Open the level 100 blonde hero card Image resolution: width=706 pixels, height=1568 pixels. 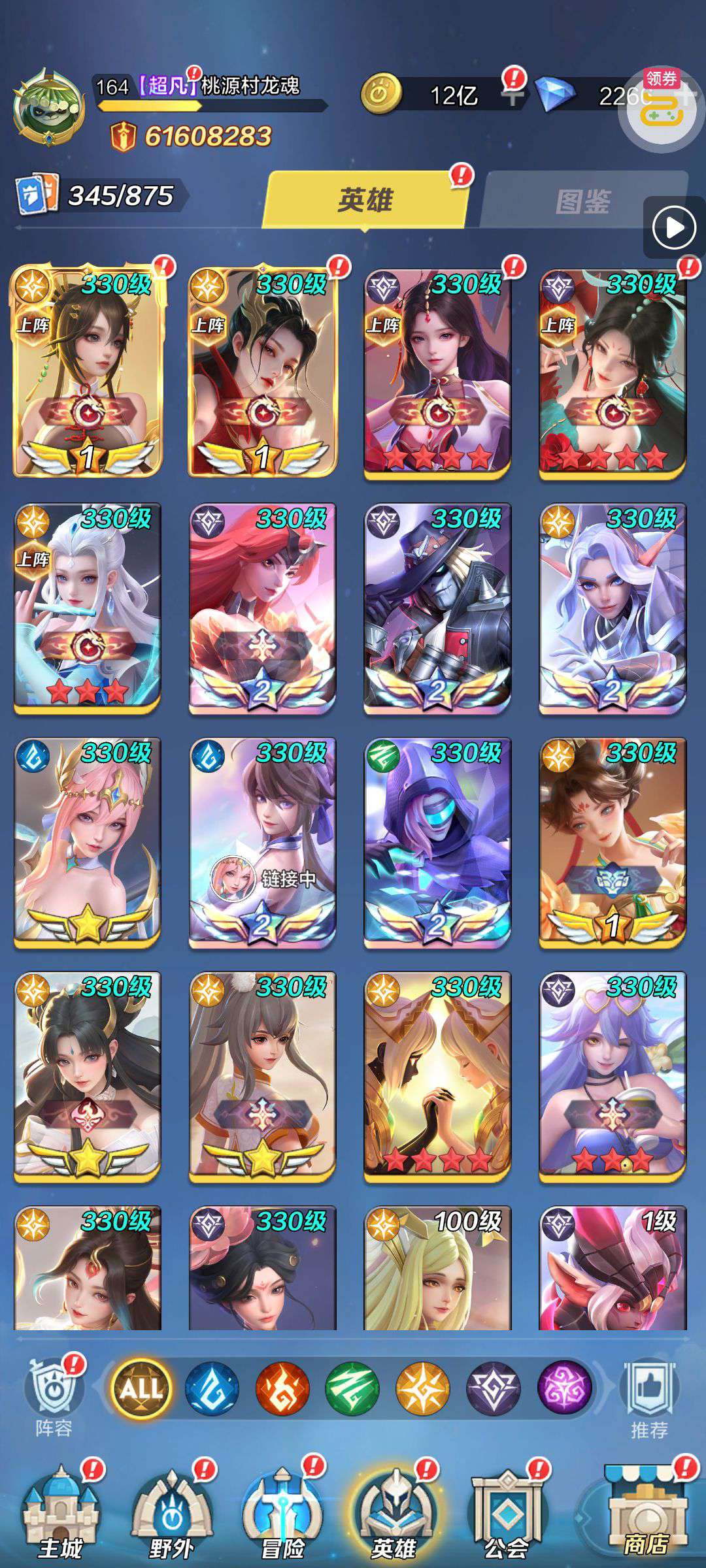(437, 1267)
